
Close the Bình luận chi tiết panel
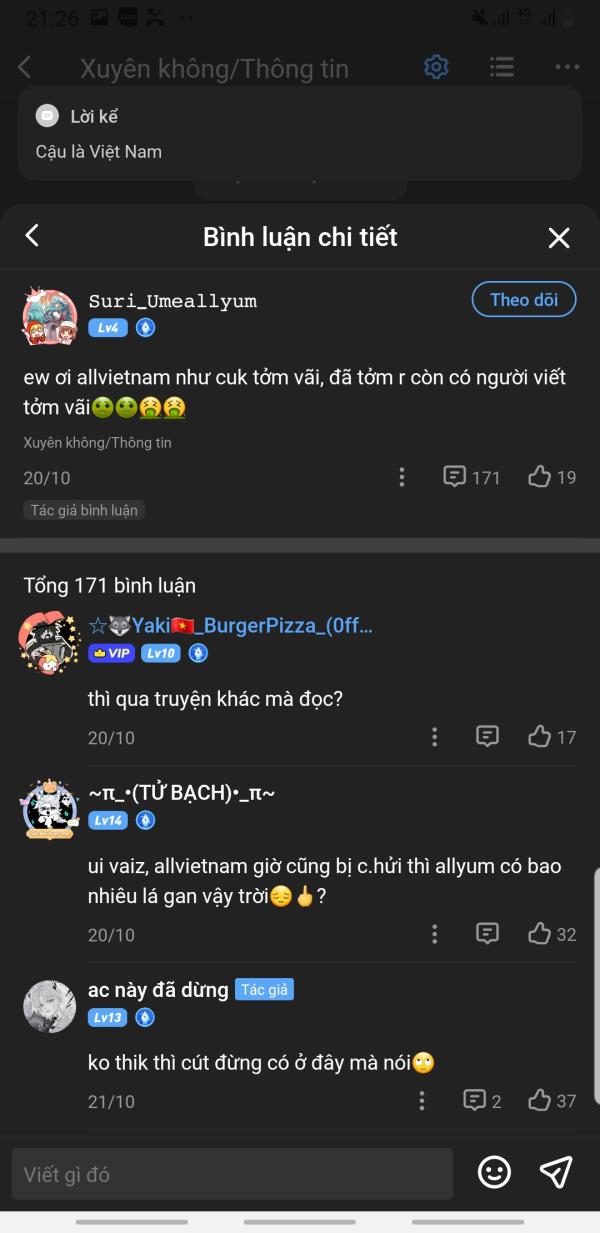[x=559, y=237]
